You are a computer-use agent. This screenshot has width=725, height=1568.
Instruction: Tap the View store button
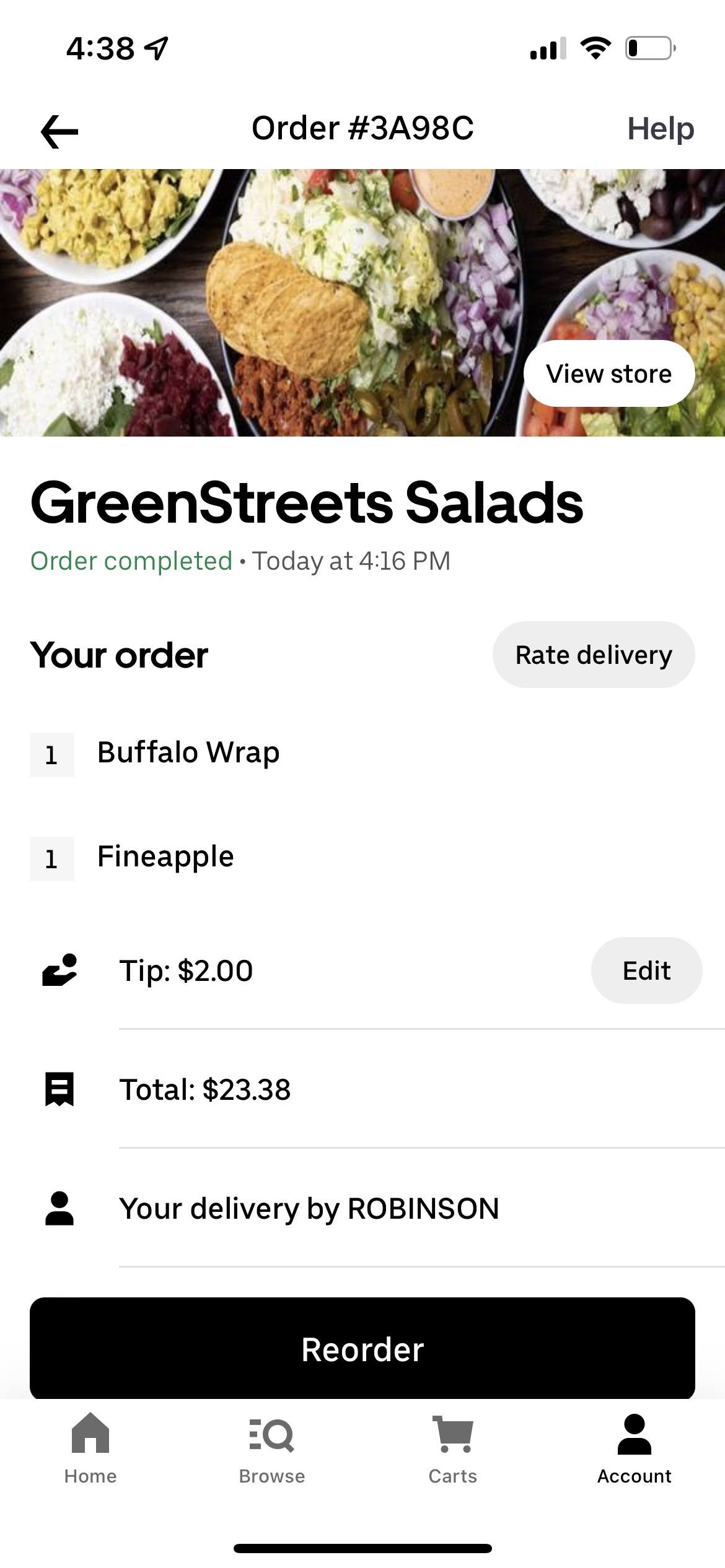point(609,373)
